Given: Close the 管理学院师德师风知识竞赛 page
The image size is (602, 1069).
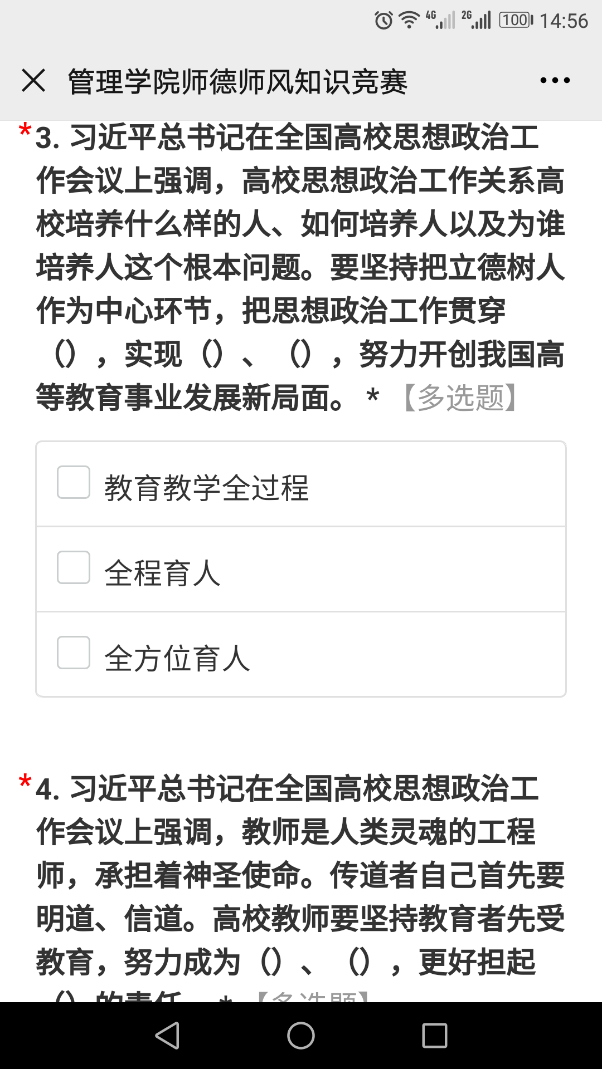Looking at the screenshot, I should (x=33, y=81).
